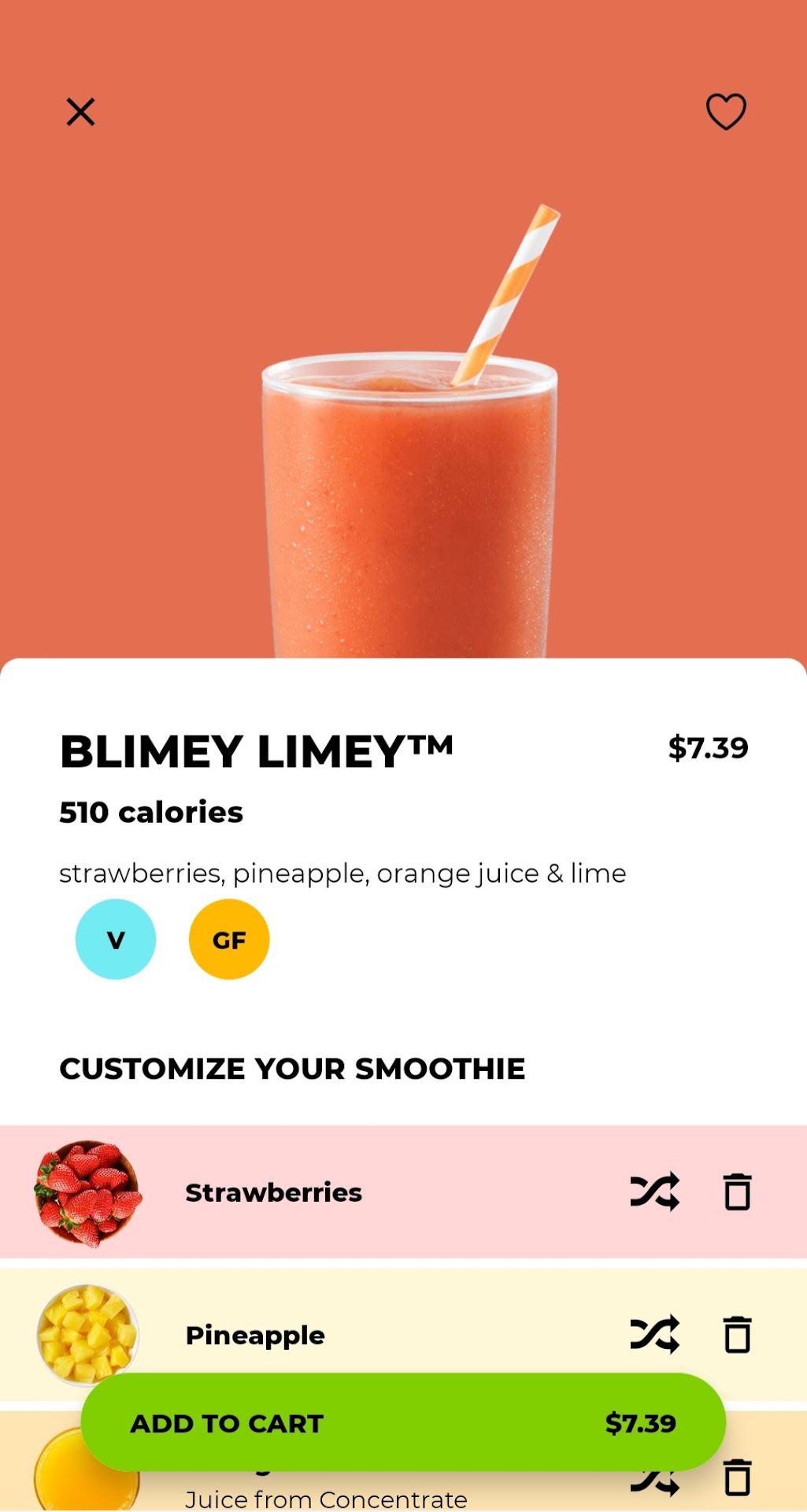Screen dimensions: 807x1512
Task: Swap the Strawberries ingredient
Action: click(x=654, y=1191)
